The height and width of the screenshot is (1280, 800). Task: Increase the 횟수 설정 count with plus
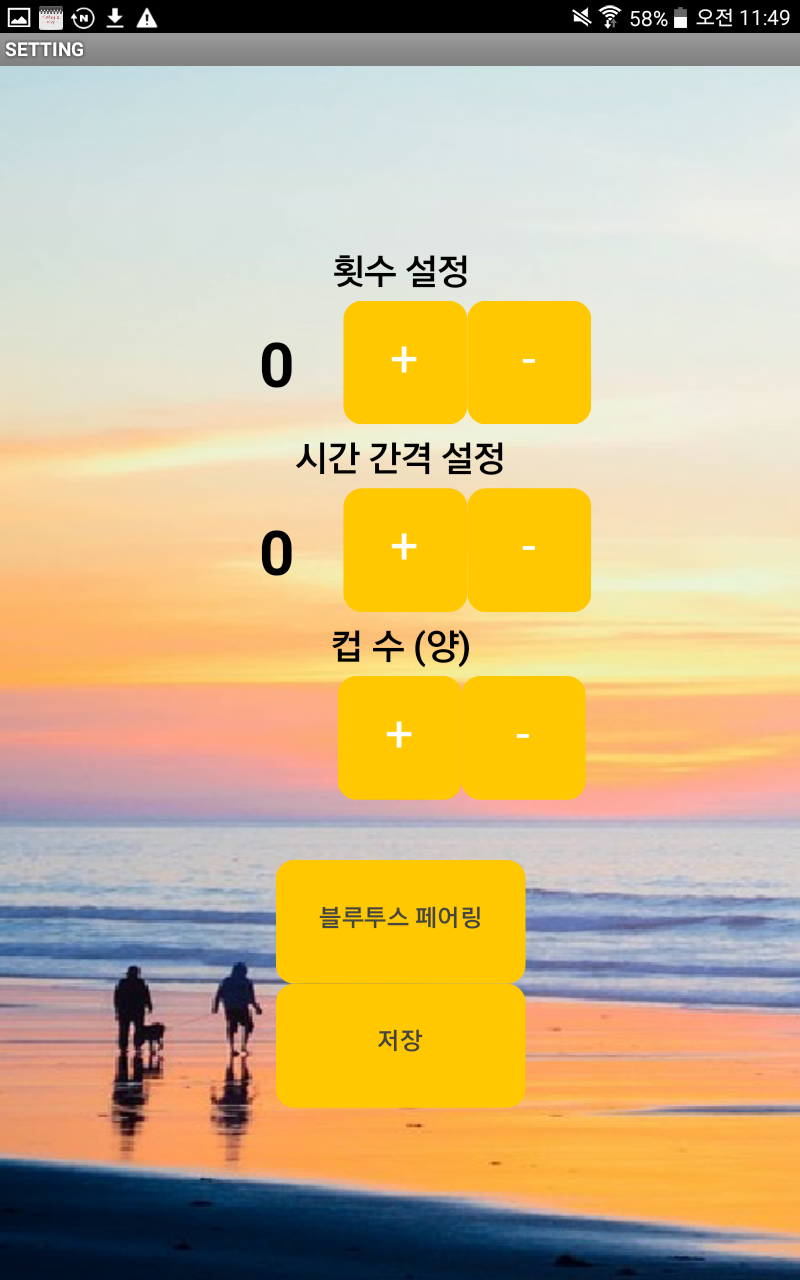[x=405, y=362]
